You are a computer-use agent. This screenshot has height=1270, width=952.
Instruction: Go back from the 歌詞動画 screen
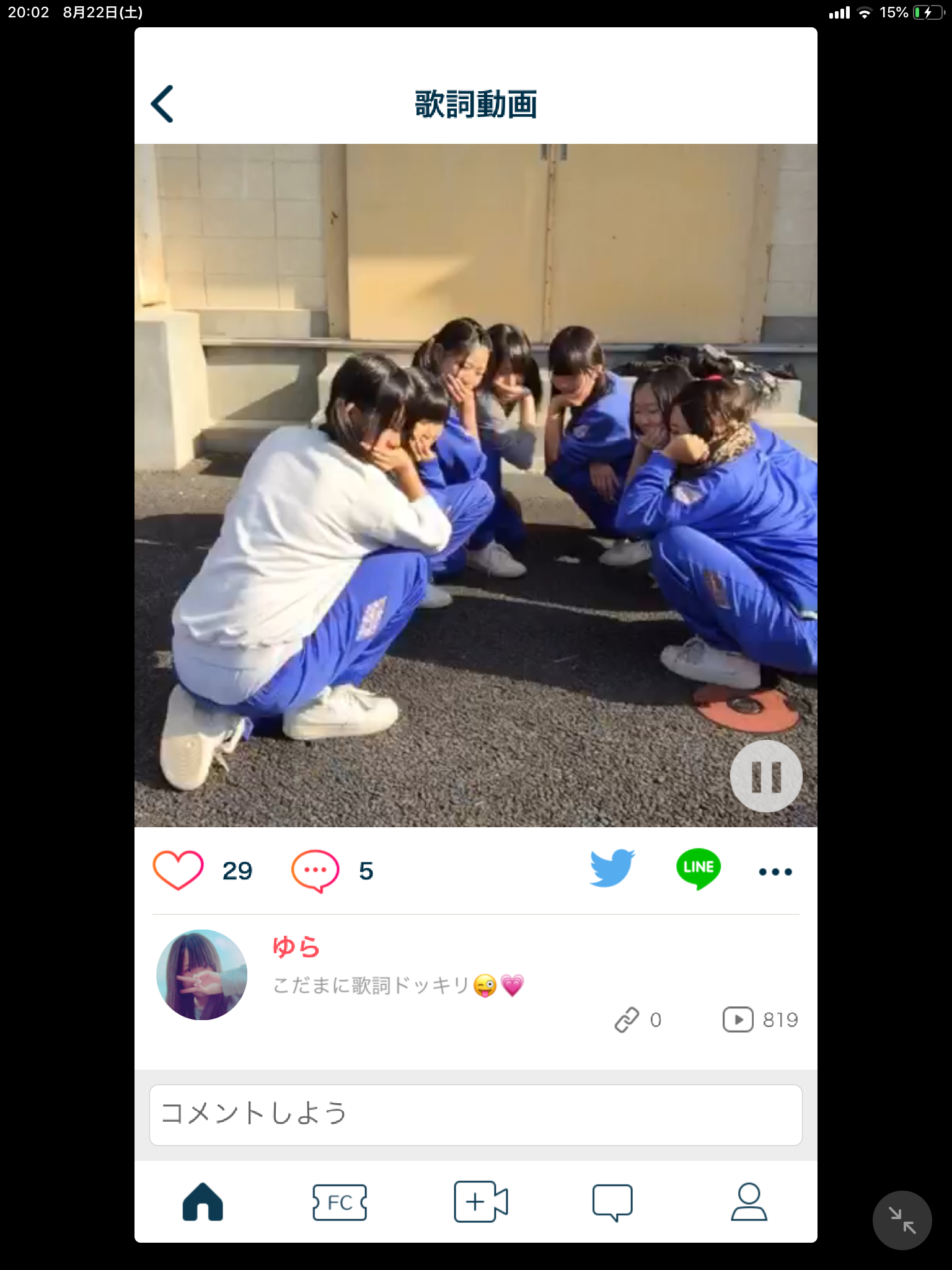point(162,104)
